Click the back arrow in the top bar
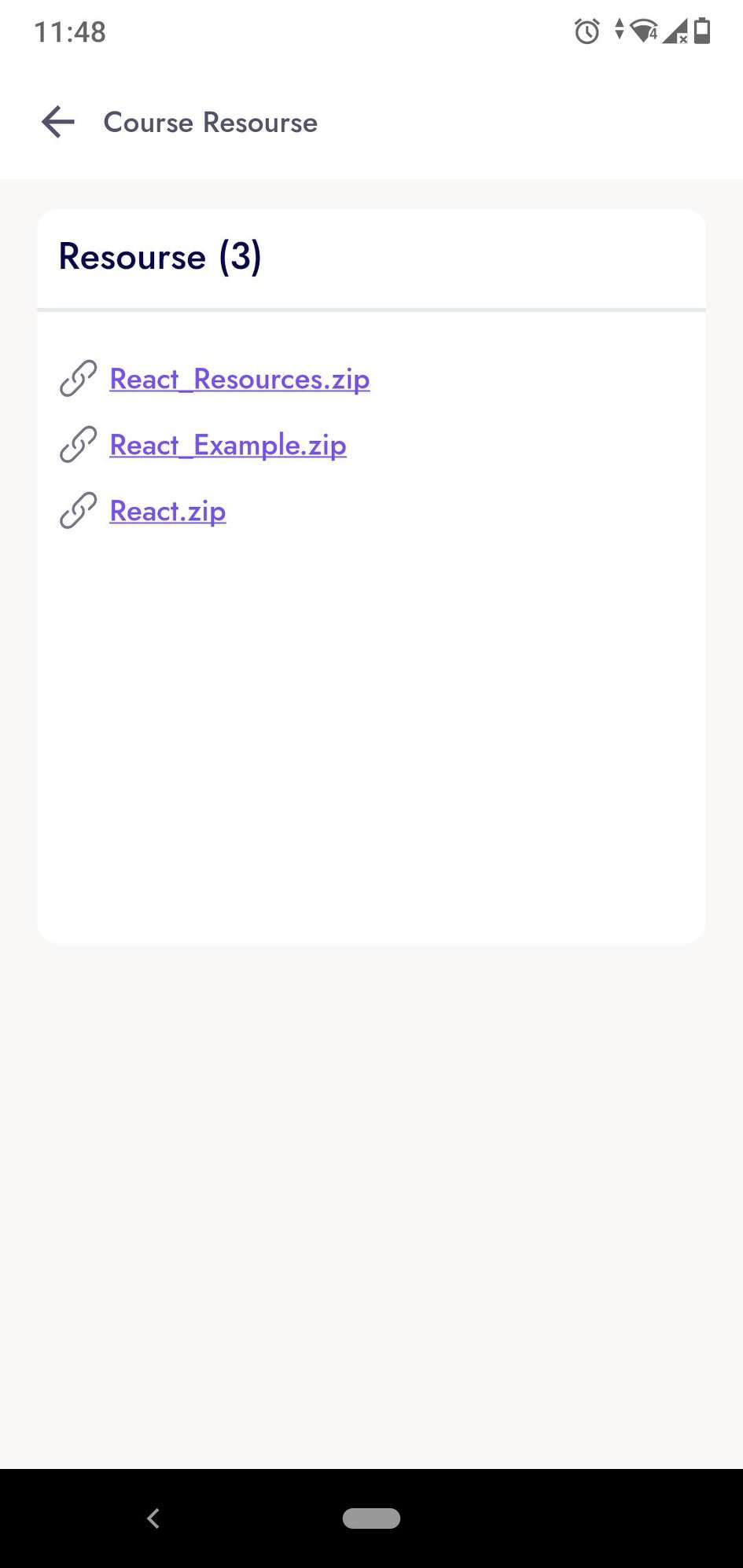The height and width of the screenshot is (1568, 743). (x=56, y=122)
